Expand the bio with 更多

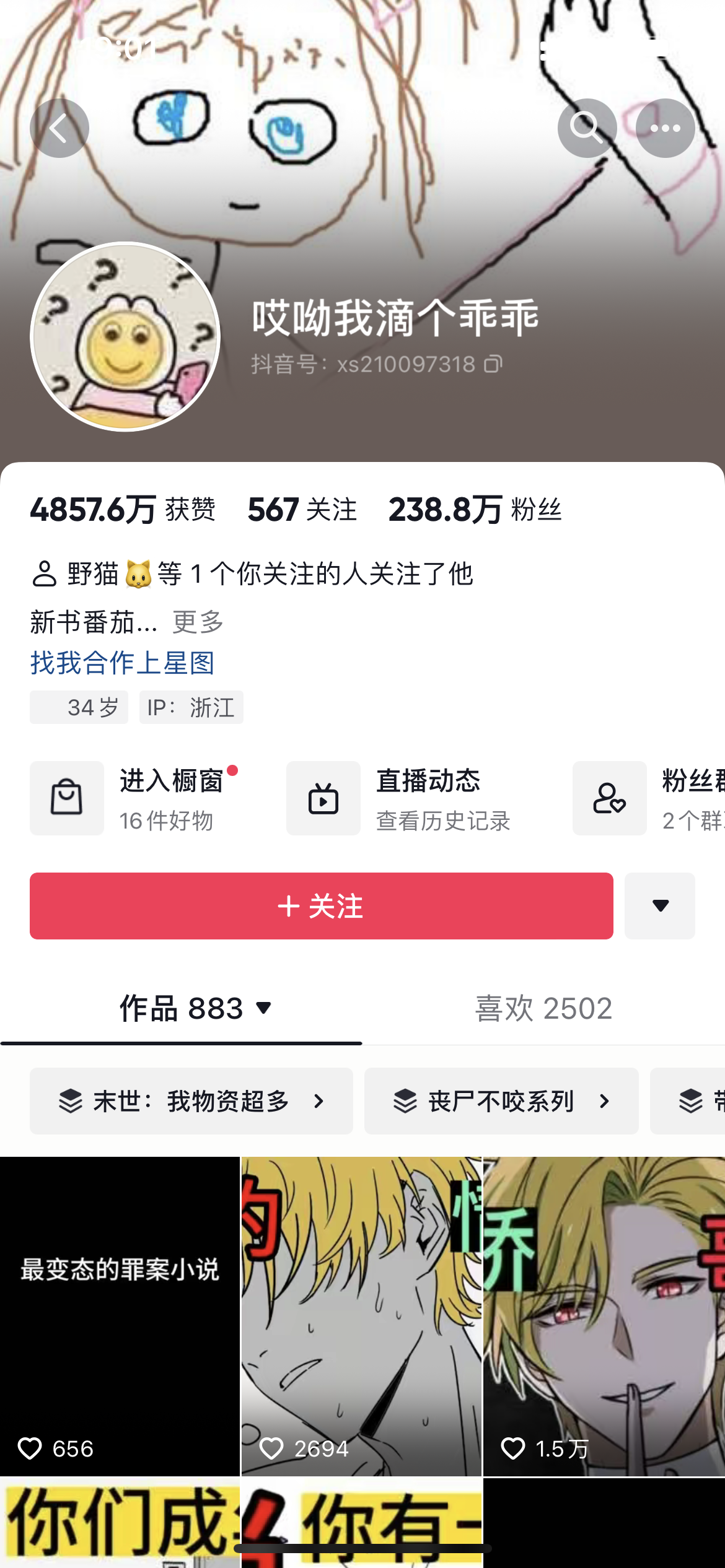coord(198,622)
